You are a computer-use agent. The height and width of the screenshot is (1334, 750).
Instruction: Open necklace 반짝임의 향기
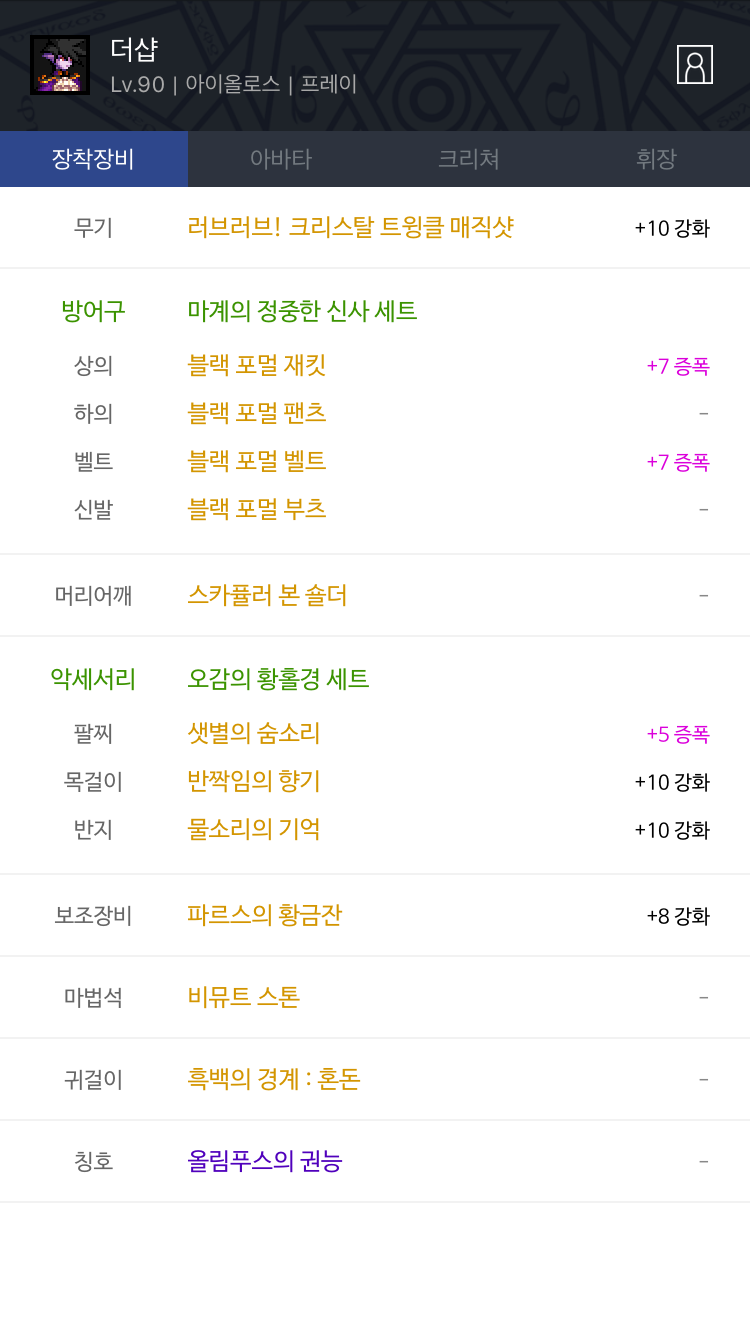(254, 781)
